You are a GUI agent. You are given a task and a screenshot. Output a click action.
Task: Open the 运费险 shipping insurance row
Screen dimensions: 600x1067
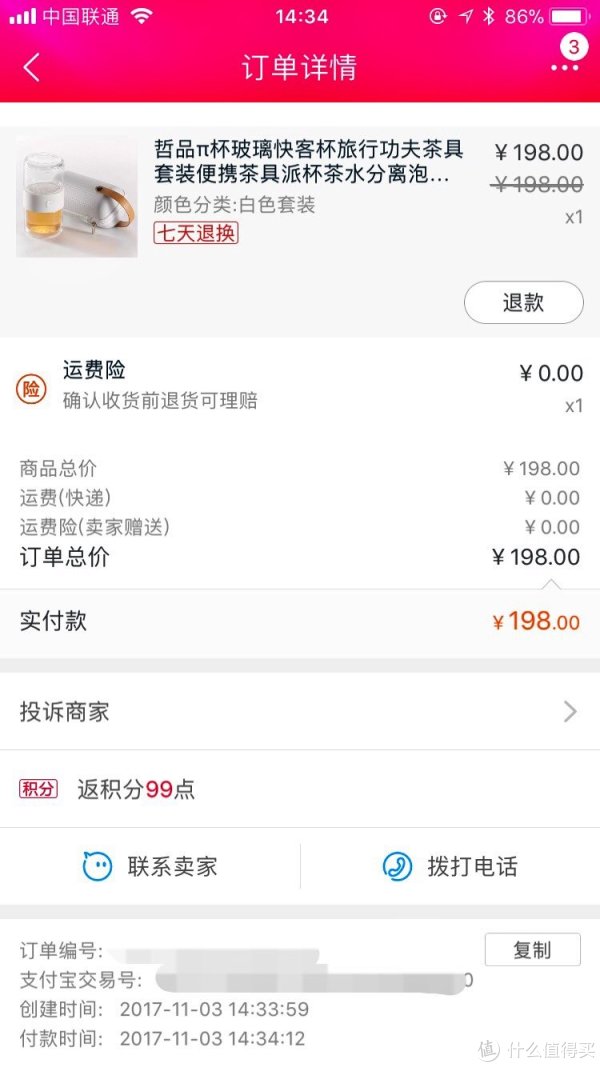click(300, 386)
